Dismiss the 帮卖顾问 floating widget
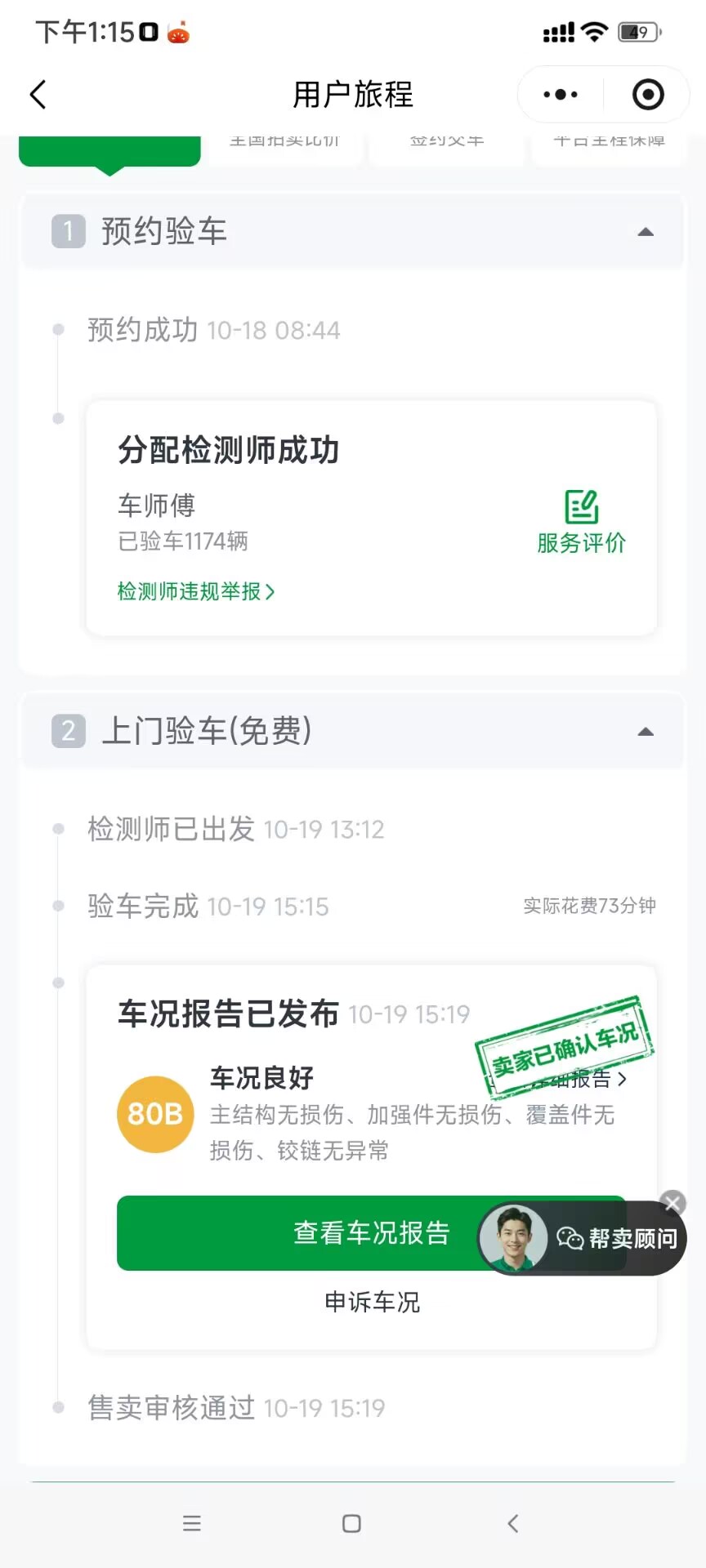This screenshot has height=1568, width=706. click(672, 1203)
